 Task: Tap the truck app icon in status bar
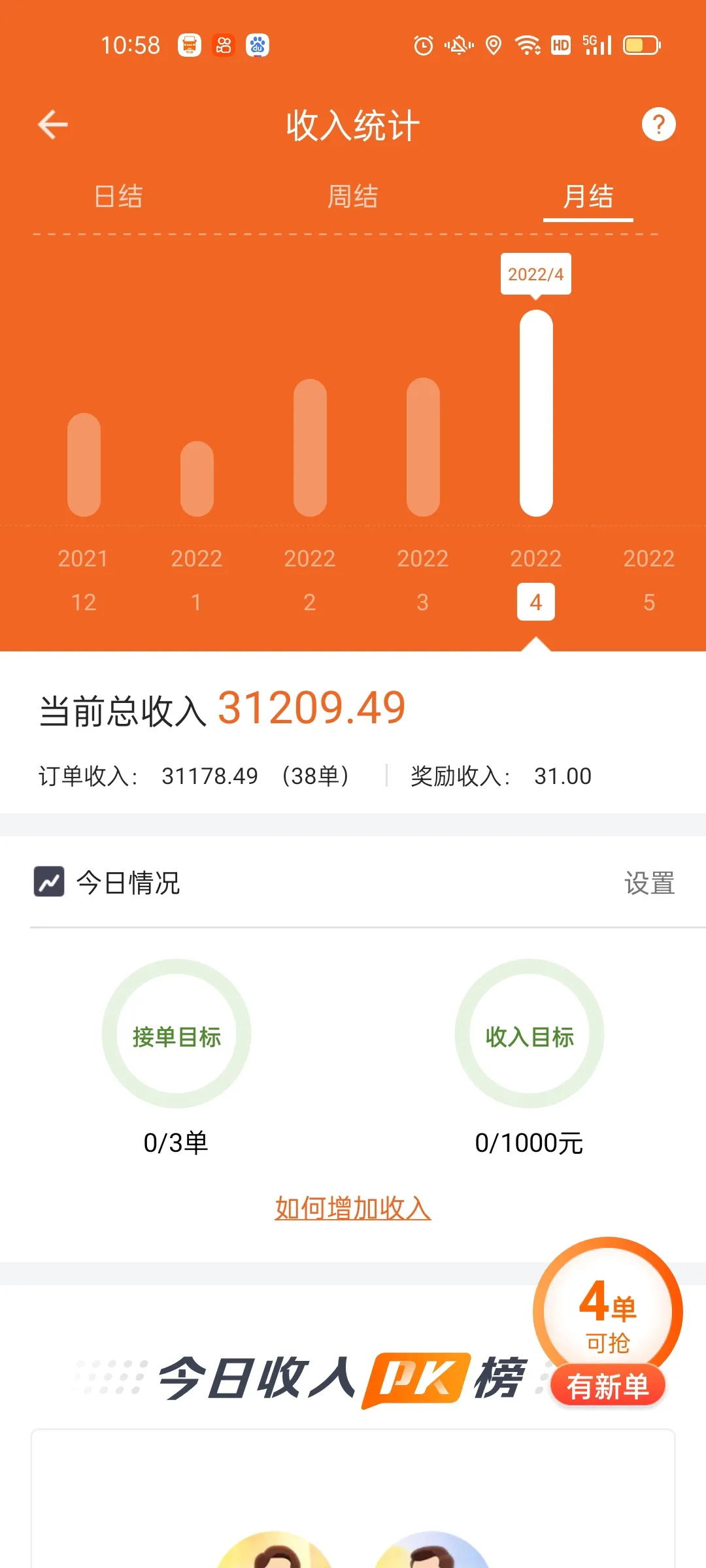coord(190,44)
